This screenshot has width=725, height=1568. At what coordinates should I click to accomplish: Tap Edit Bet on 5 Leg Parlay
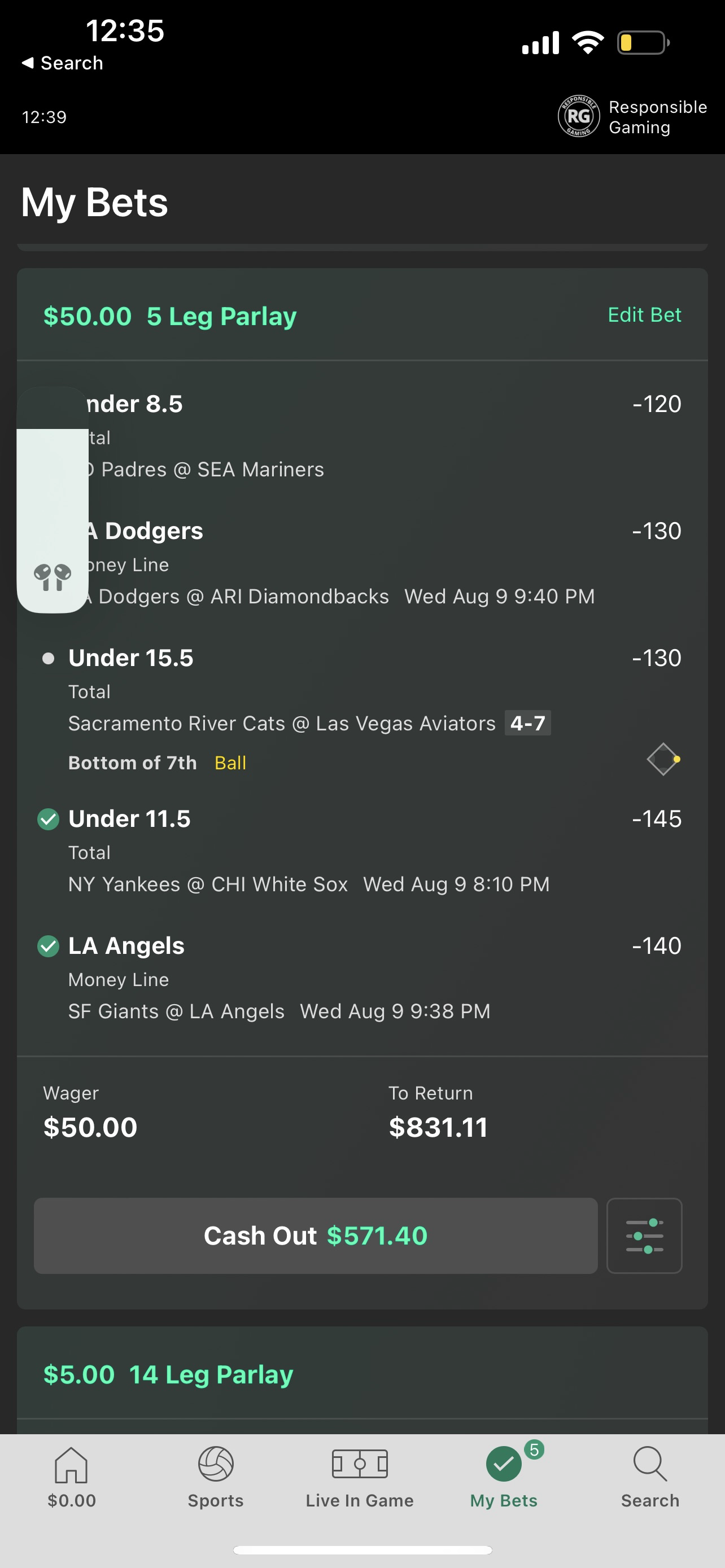644,315
